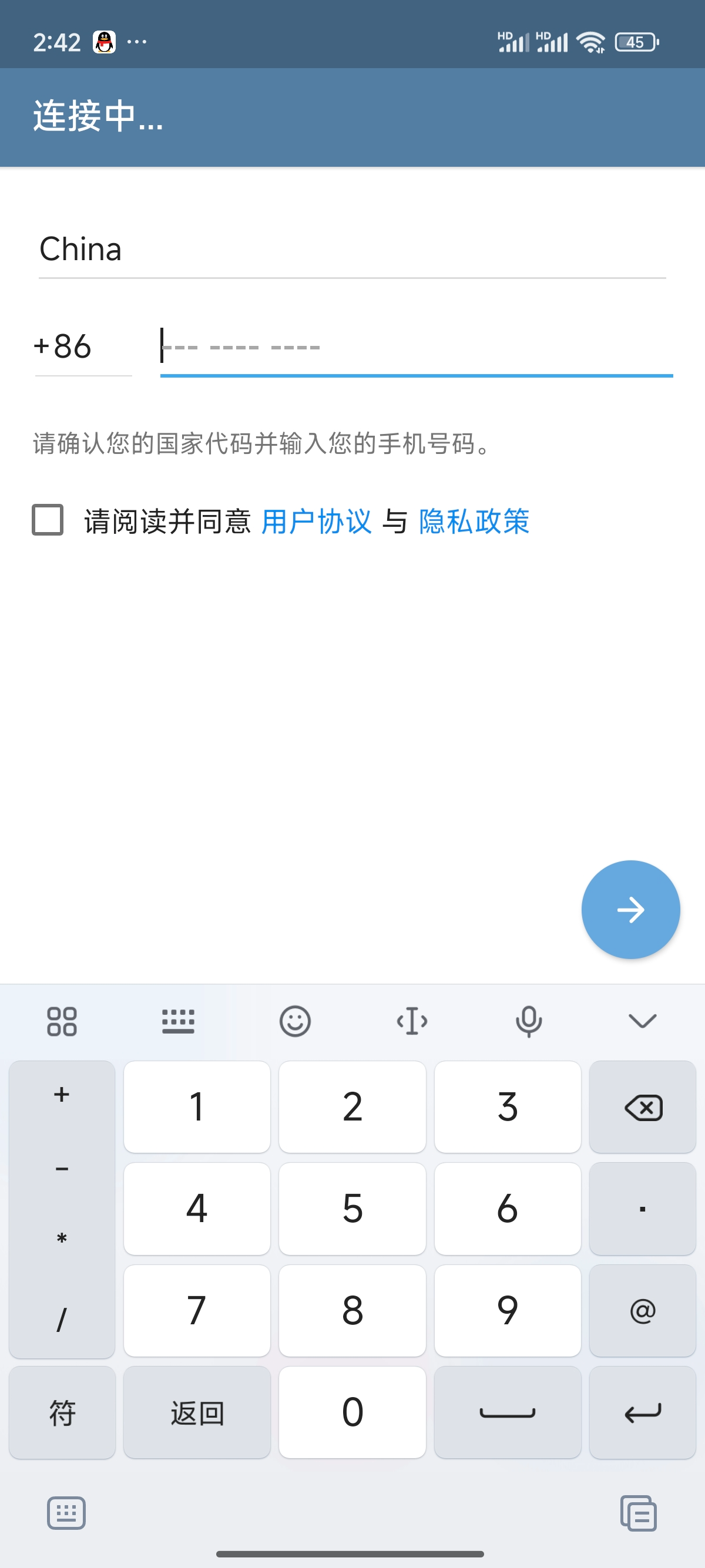This screenshot has width=705, height=1568.
Task: Check the agree to terms checkbox
Action: 48,520
